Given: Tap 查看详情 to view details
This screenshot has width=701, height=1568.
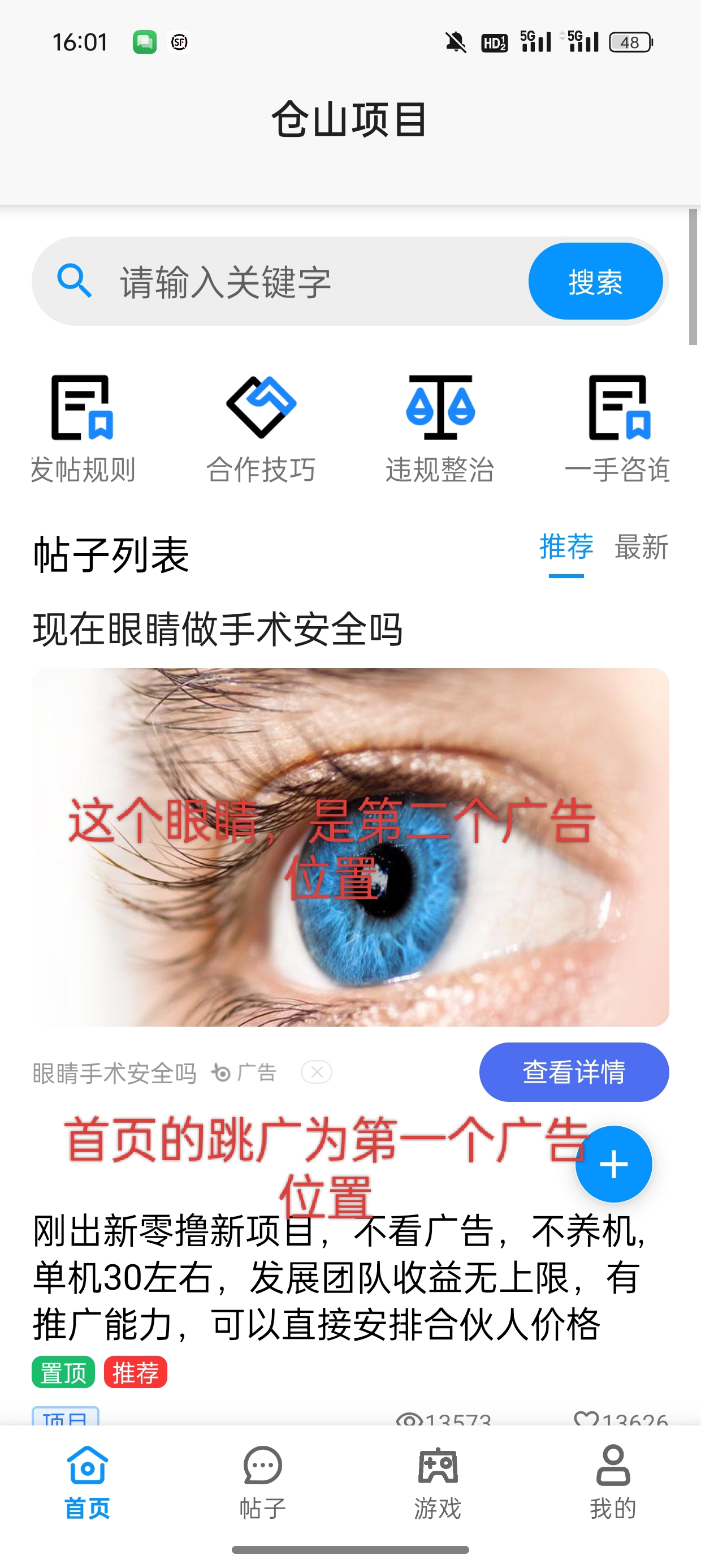Looking at the screenshot, I should [x=574, y=1072].
